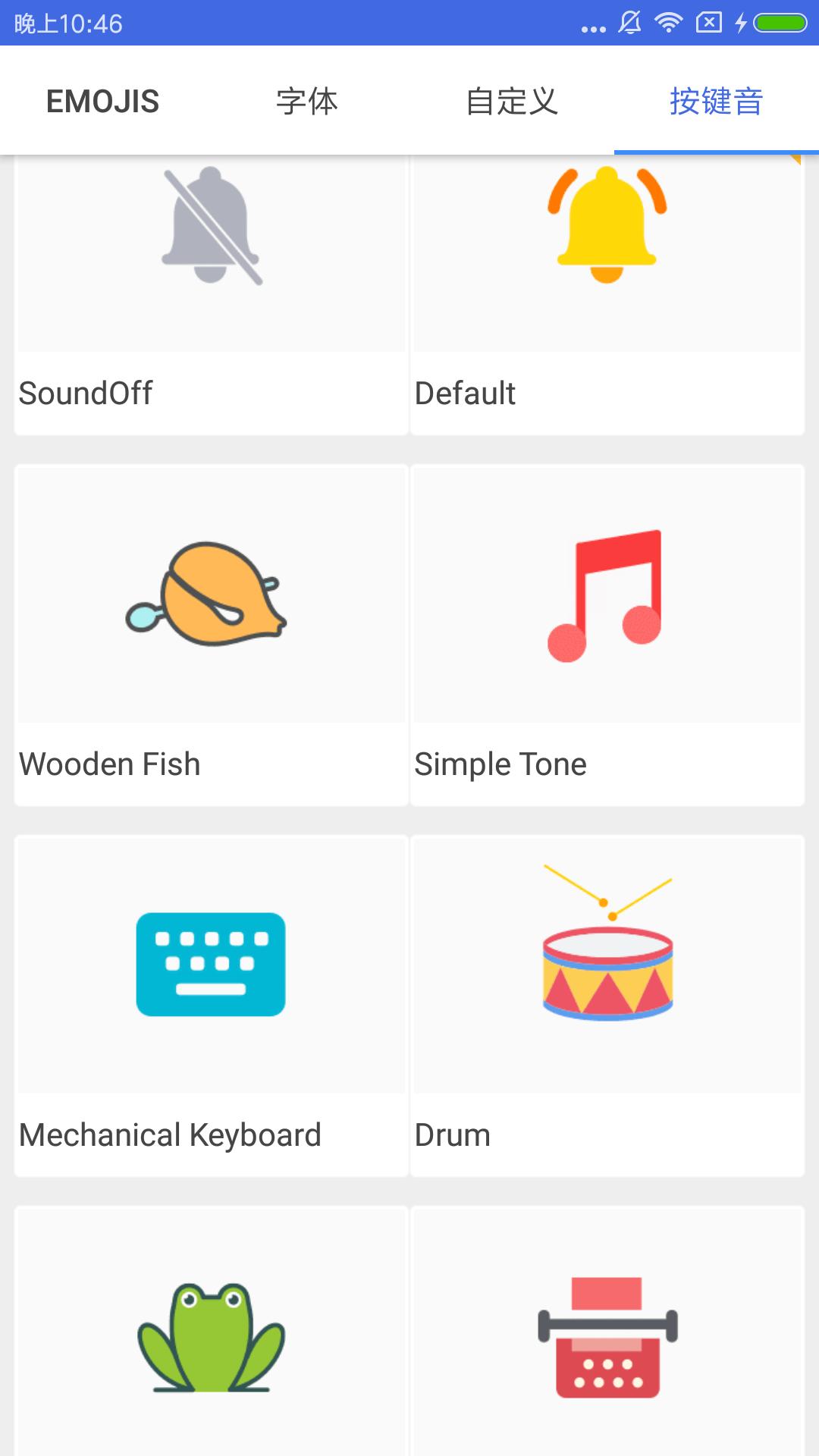Pick the typewriter sound tile
The width and height of the screenshot is (819, 1456).
[607, 1335]
